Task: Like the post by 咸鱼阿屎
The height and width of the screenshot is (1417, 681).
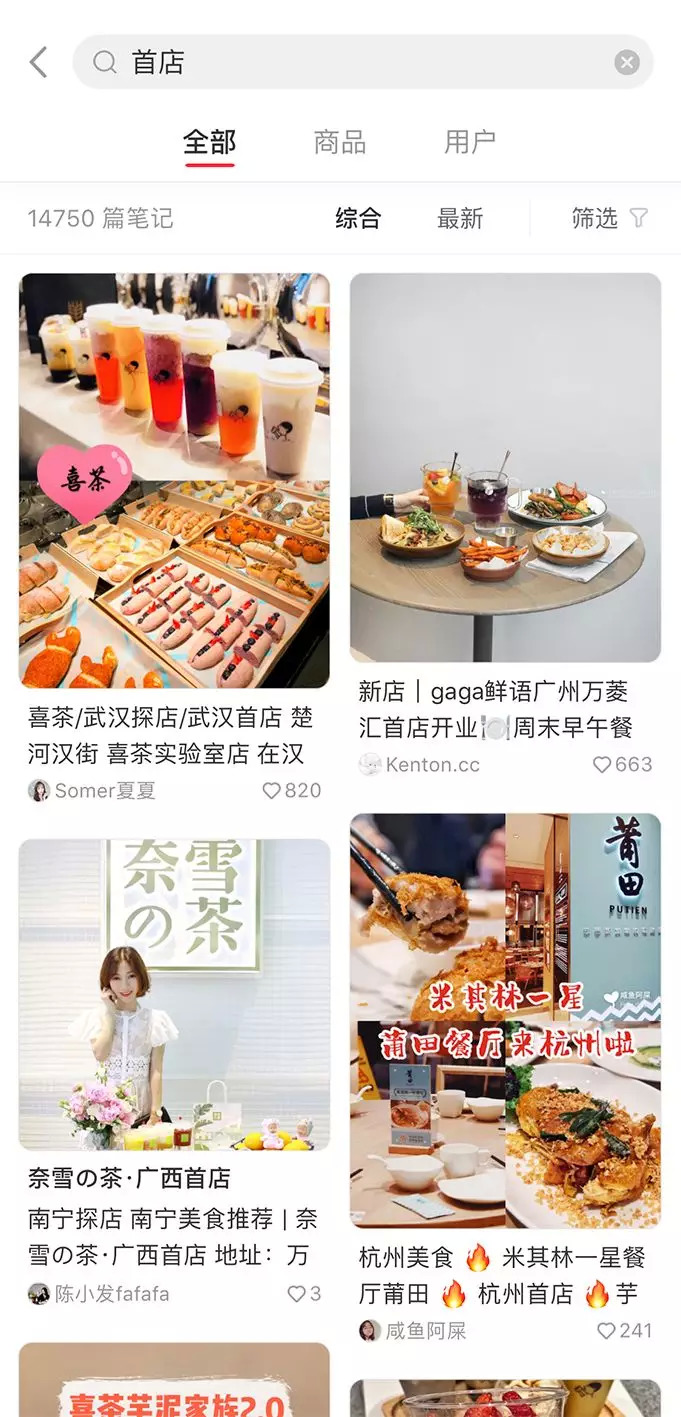Action: coord(605,1331)
